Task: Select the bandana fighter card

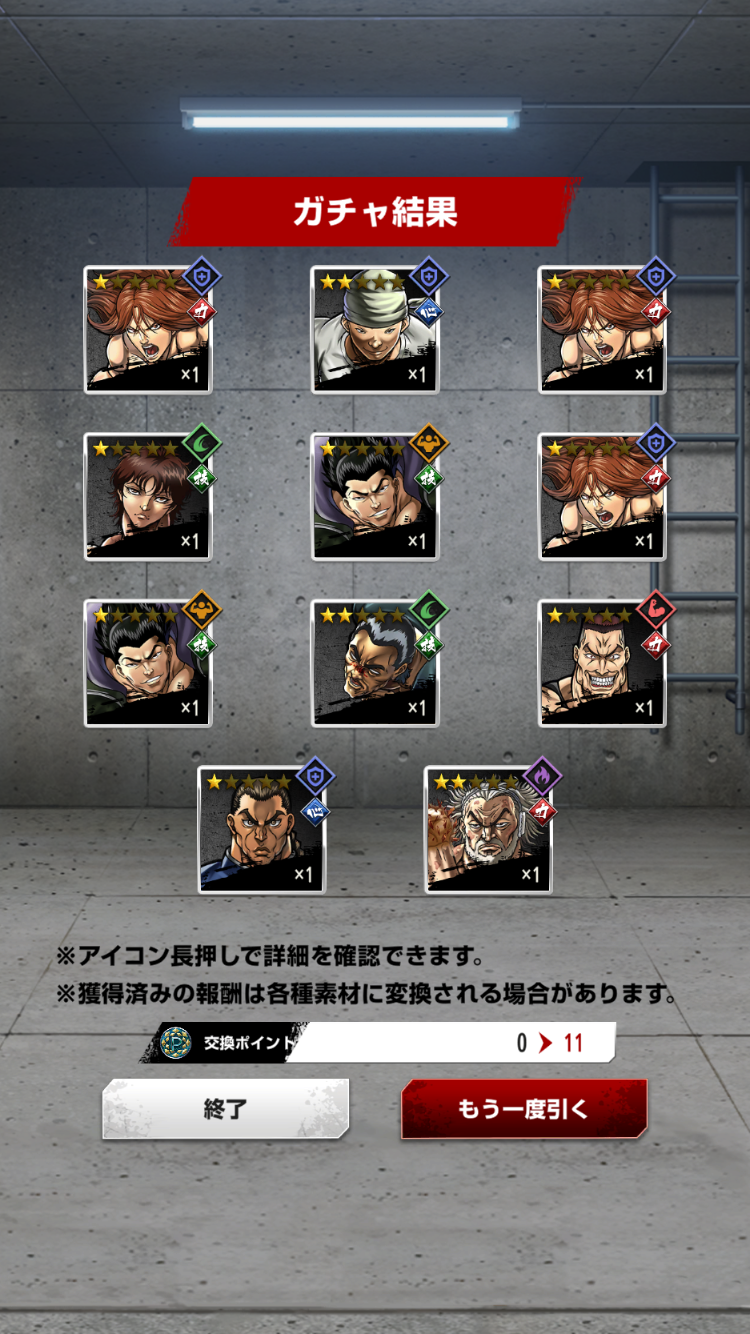Action: tap(375, 330)
